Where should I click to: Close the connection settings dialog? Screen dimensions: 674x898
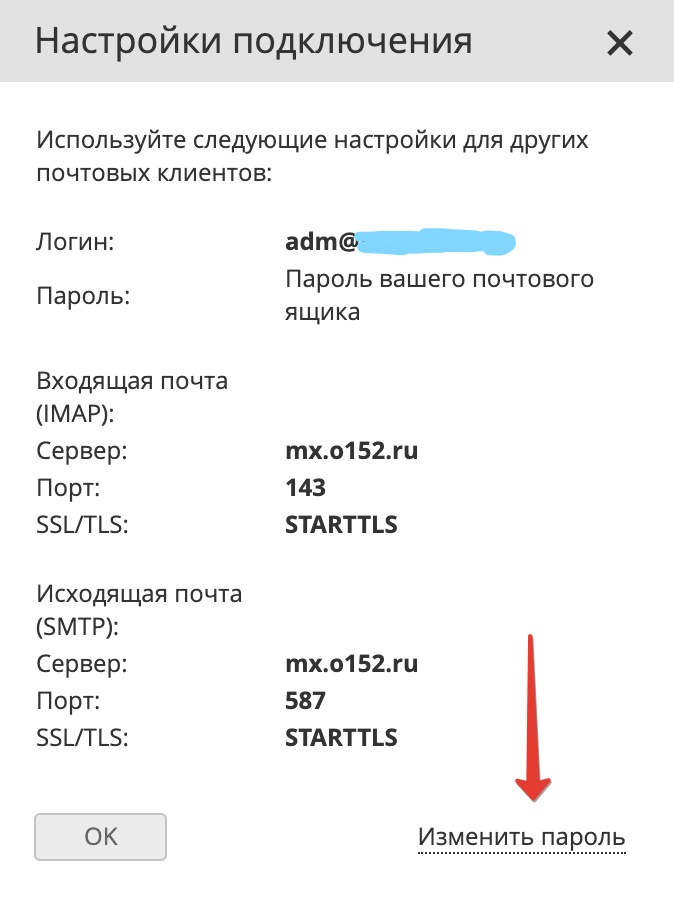click(620, 43)
